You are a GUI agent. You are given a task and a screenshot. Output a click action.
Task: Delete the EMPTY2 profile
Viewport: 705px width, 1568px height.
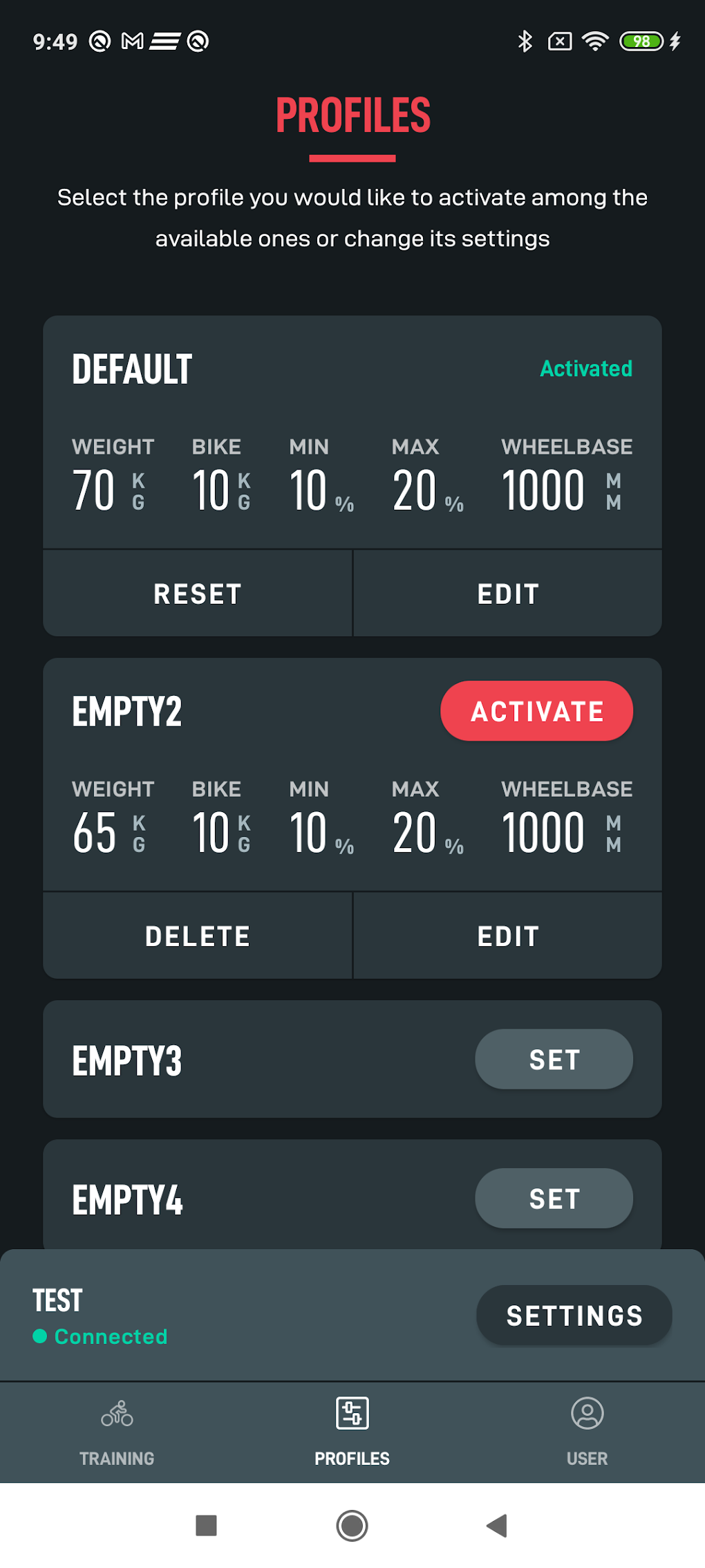click(198, 936)
